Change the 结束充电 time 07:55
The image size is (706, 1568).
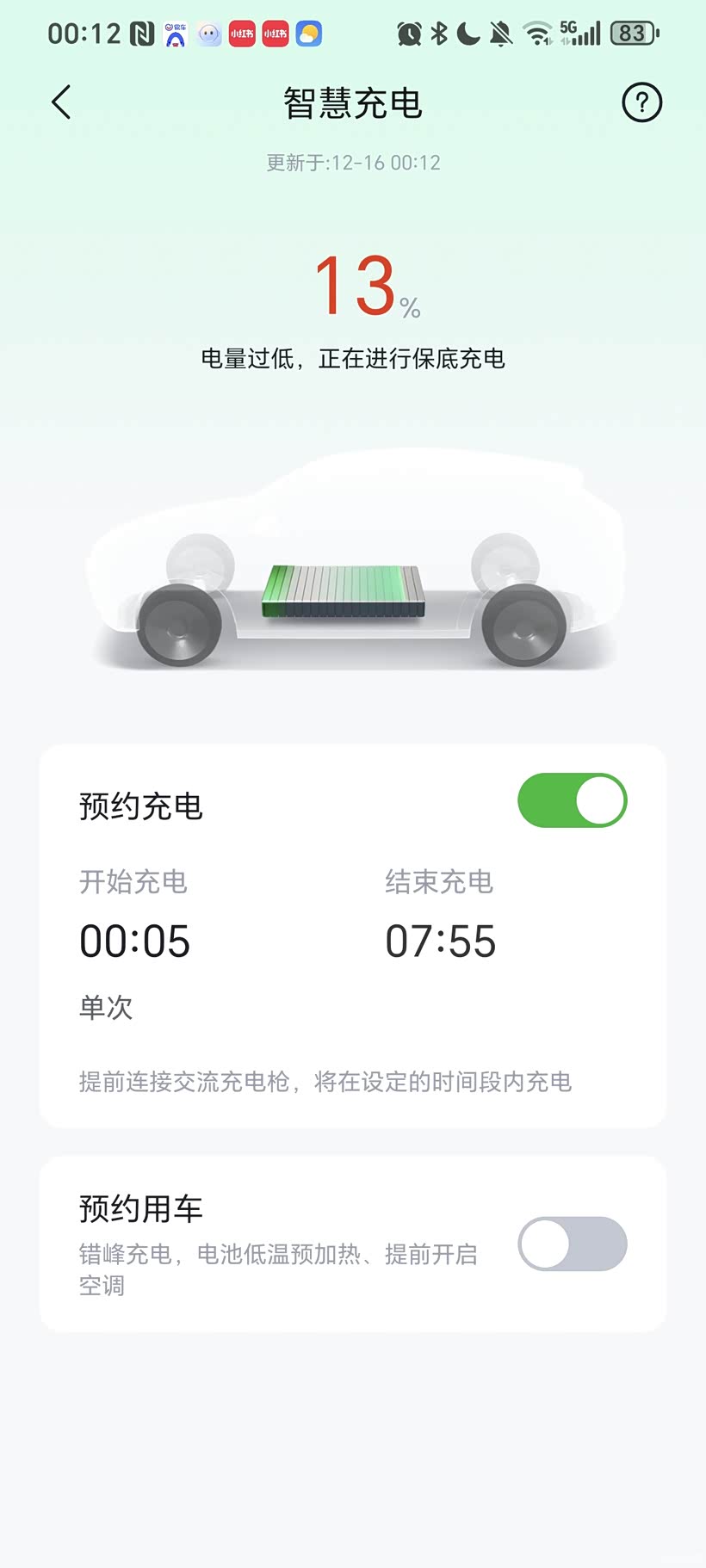(x=440, y=941)
